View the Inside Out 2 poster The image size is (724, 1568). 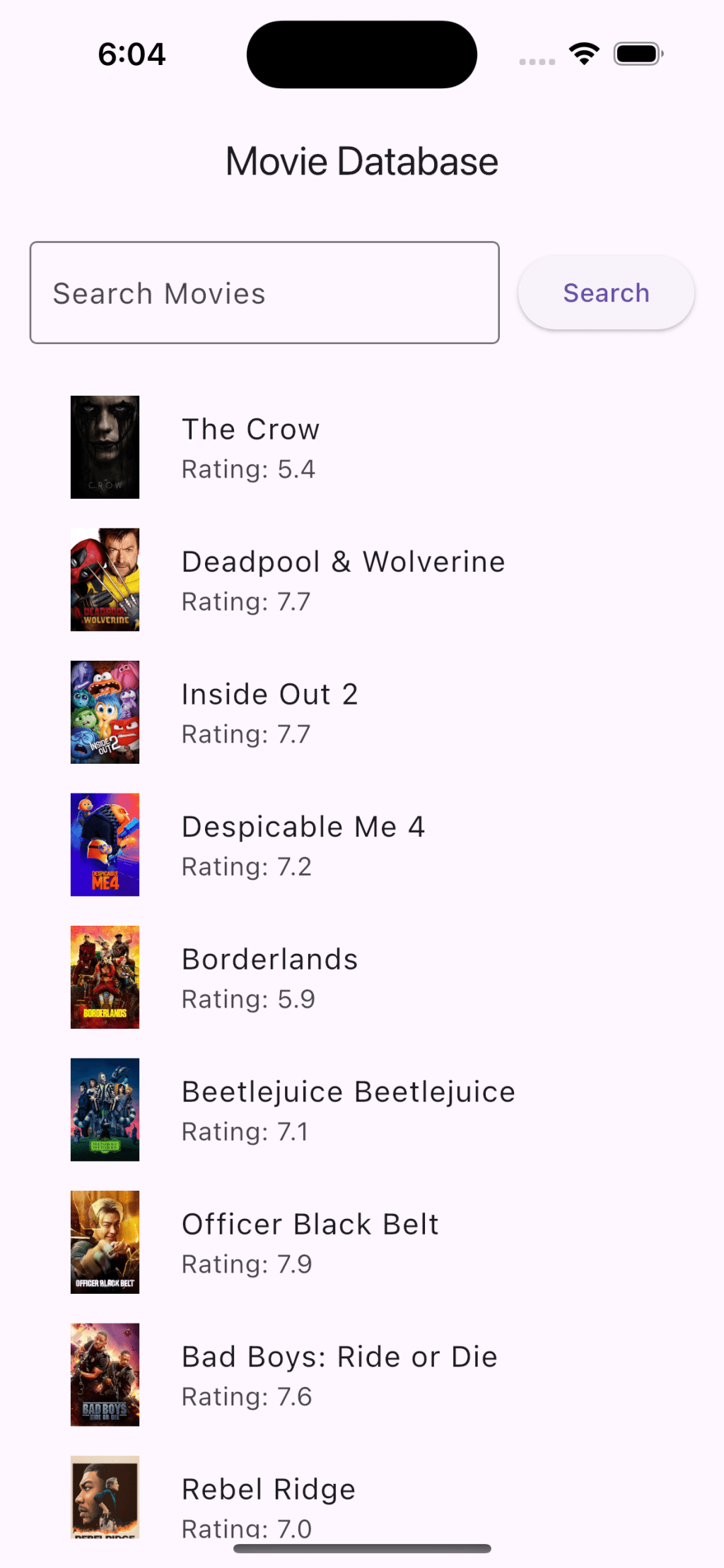click(x=105, y=712)
